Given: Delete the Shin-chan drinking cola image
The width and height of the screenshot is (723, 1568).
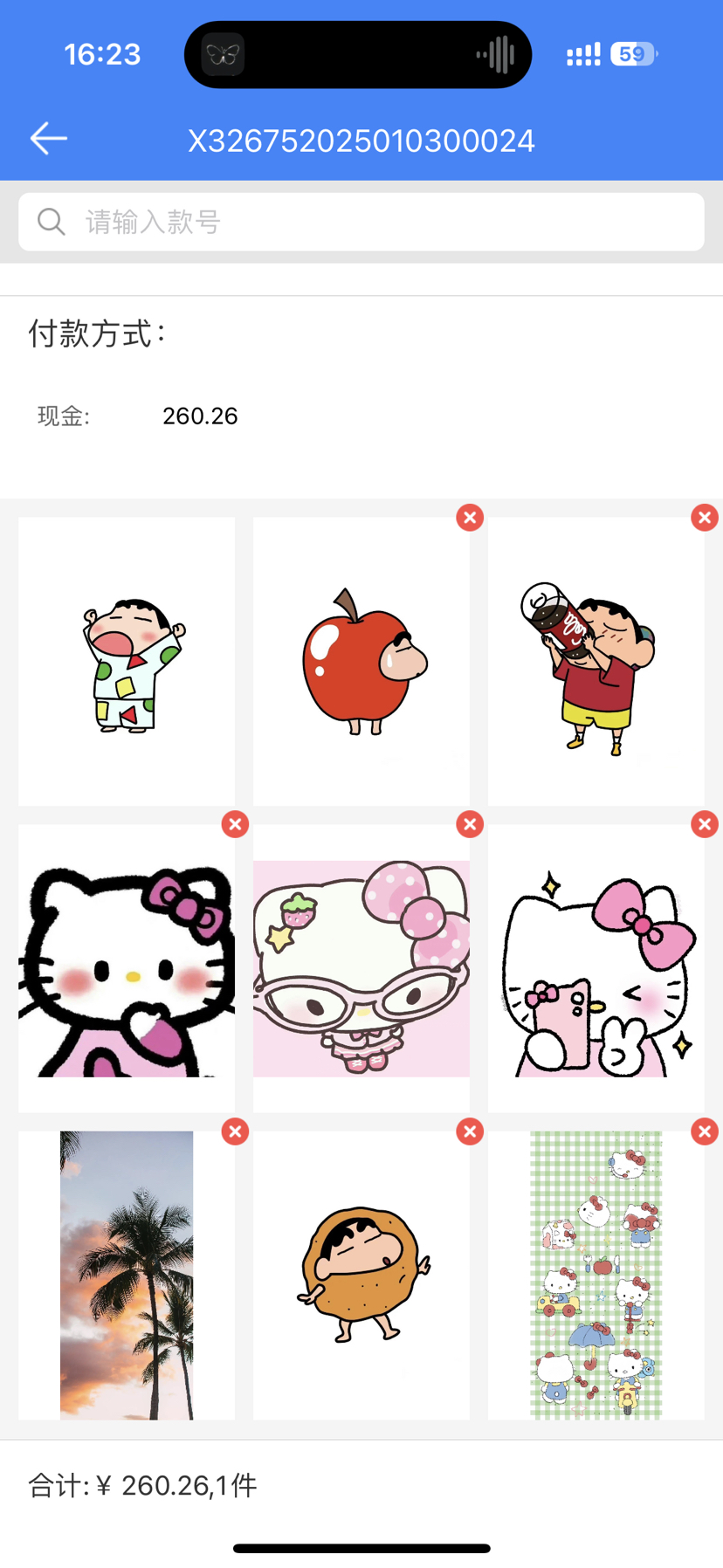Looking at the screenshot, I should click(x=704, y=518).
